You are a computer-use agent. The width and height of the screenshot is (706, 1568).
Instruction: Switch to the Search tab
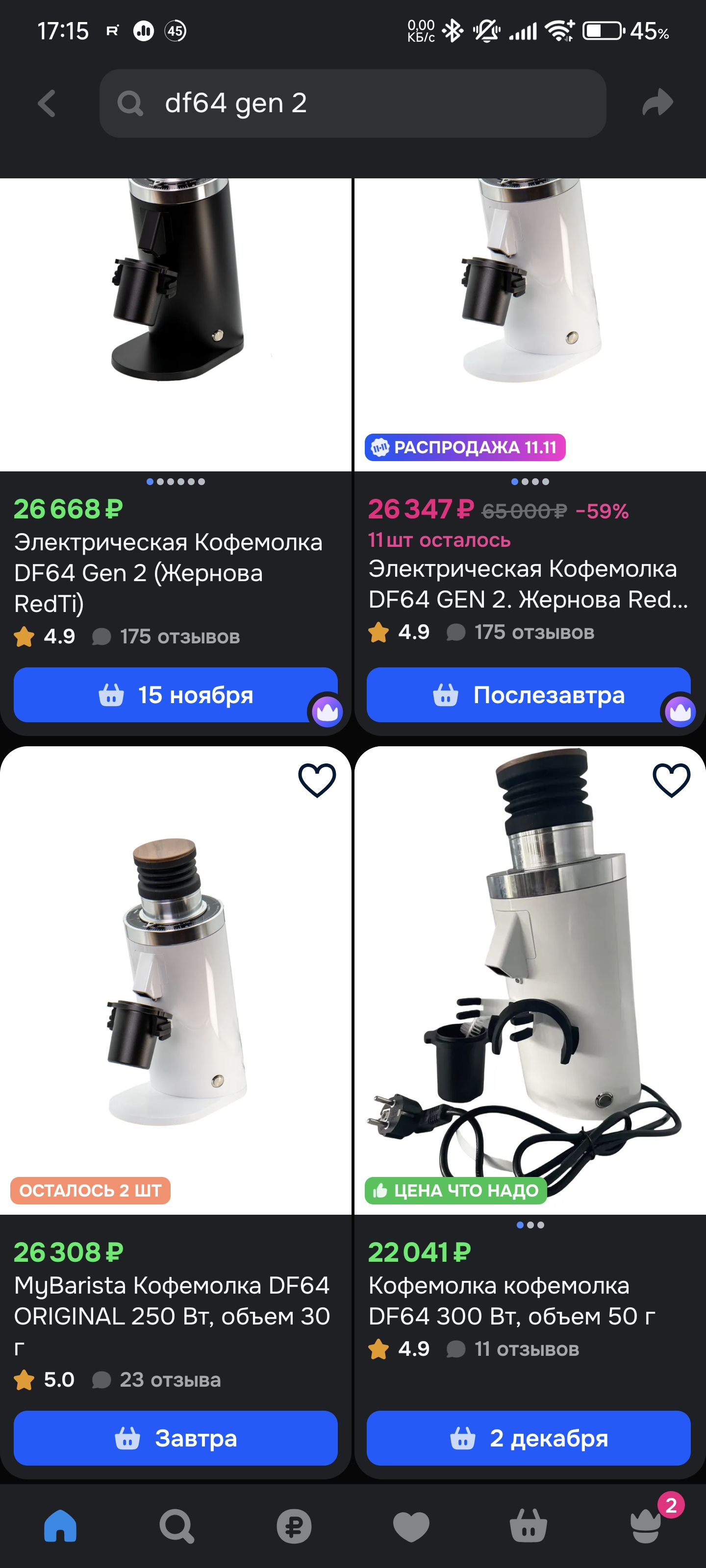click(x=176, y=1527)
